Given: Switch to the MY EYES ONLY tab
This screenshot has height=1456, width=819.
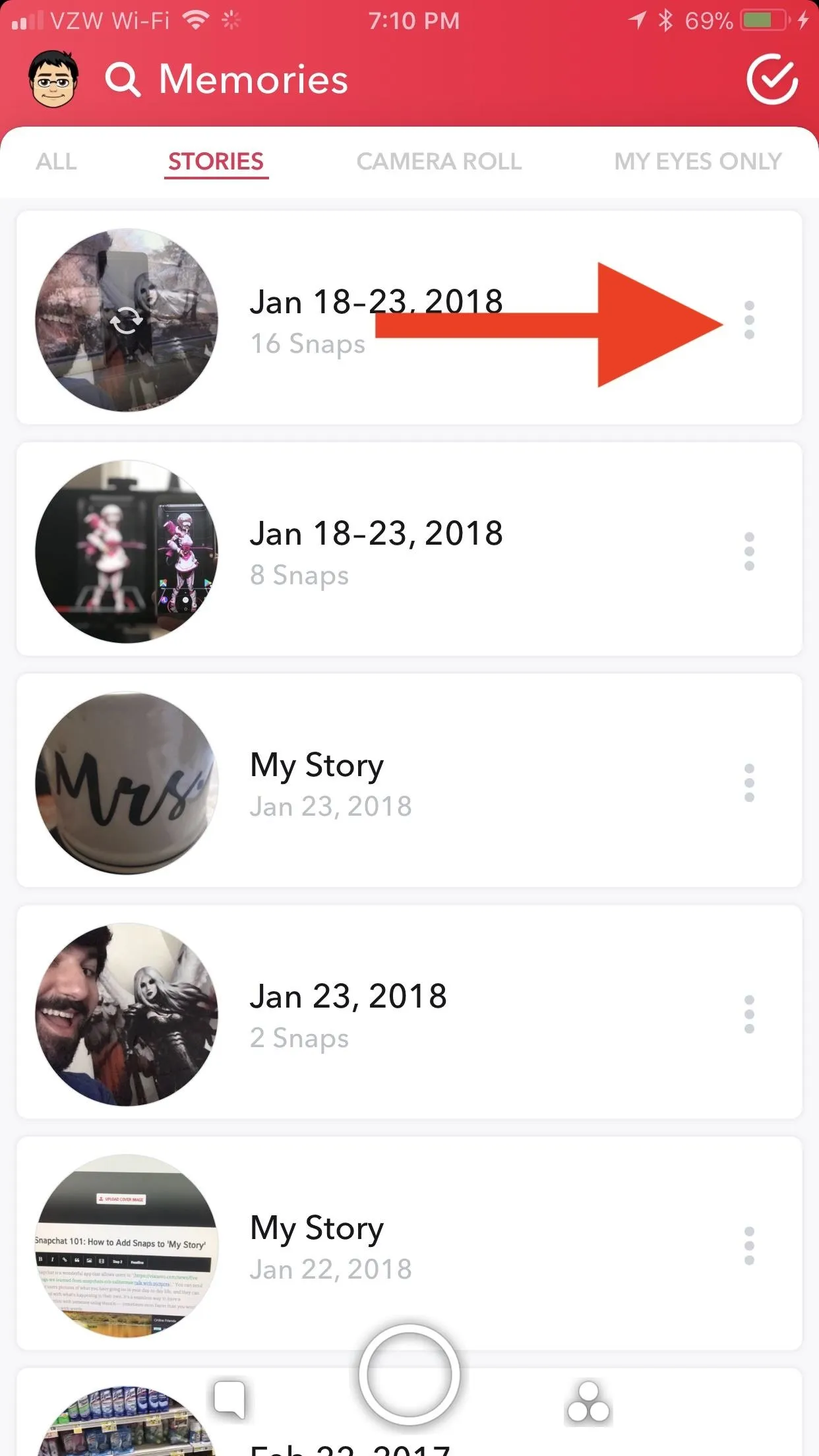Looking at the screenshot, I should tap(698, 162).
